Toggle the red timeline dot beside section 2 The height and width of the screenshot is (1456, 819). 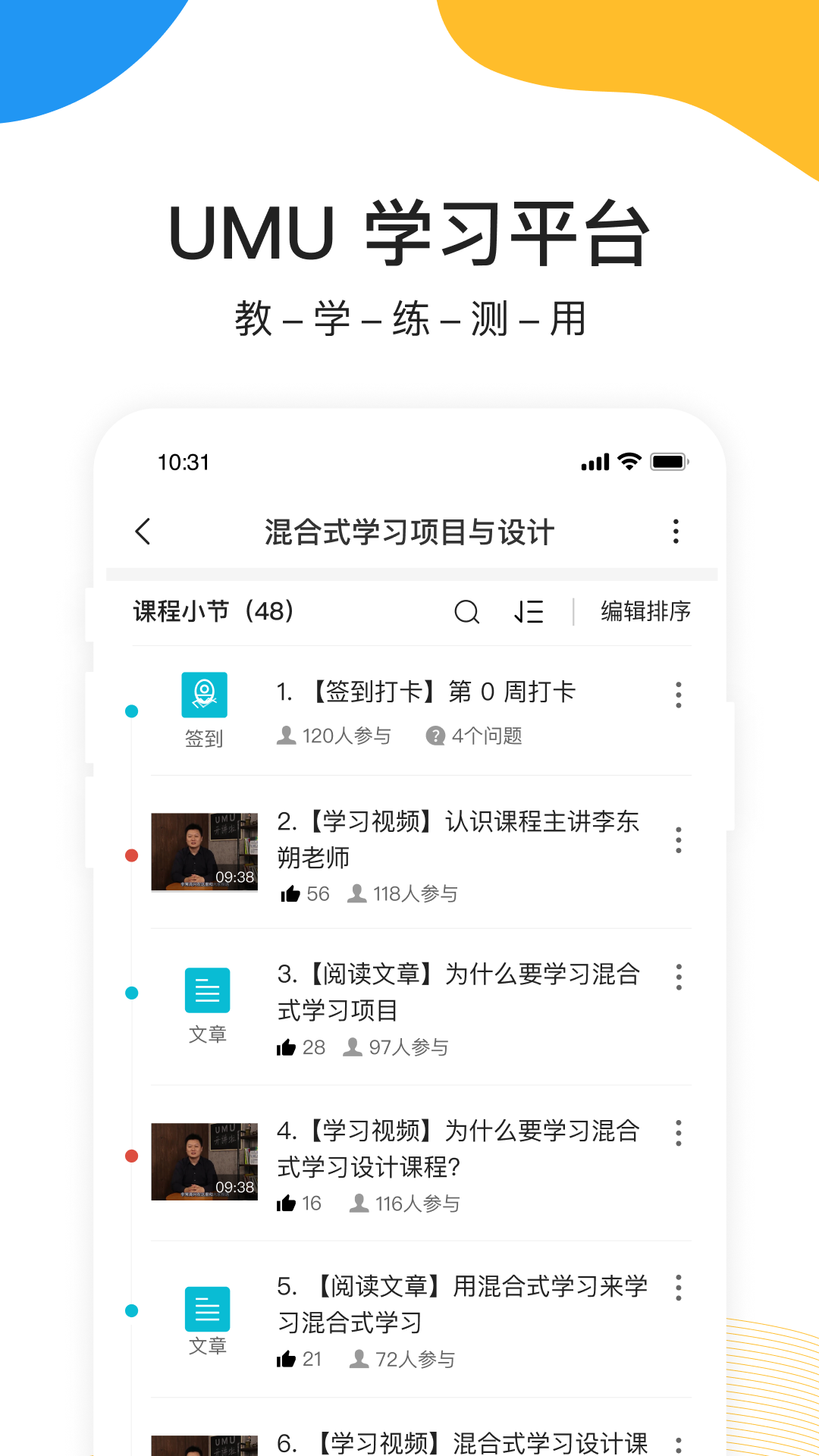(131, 855)
